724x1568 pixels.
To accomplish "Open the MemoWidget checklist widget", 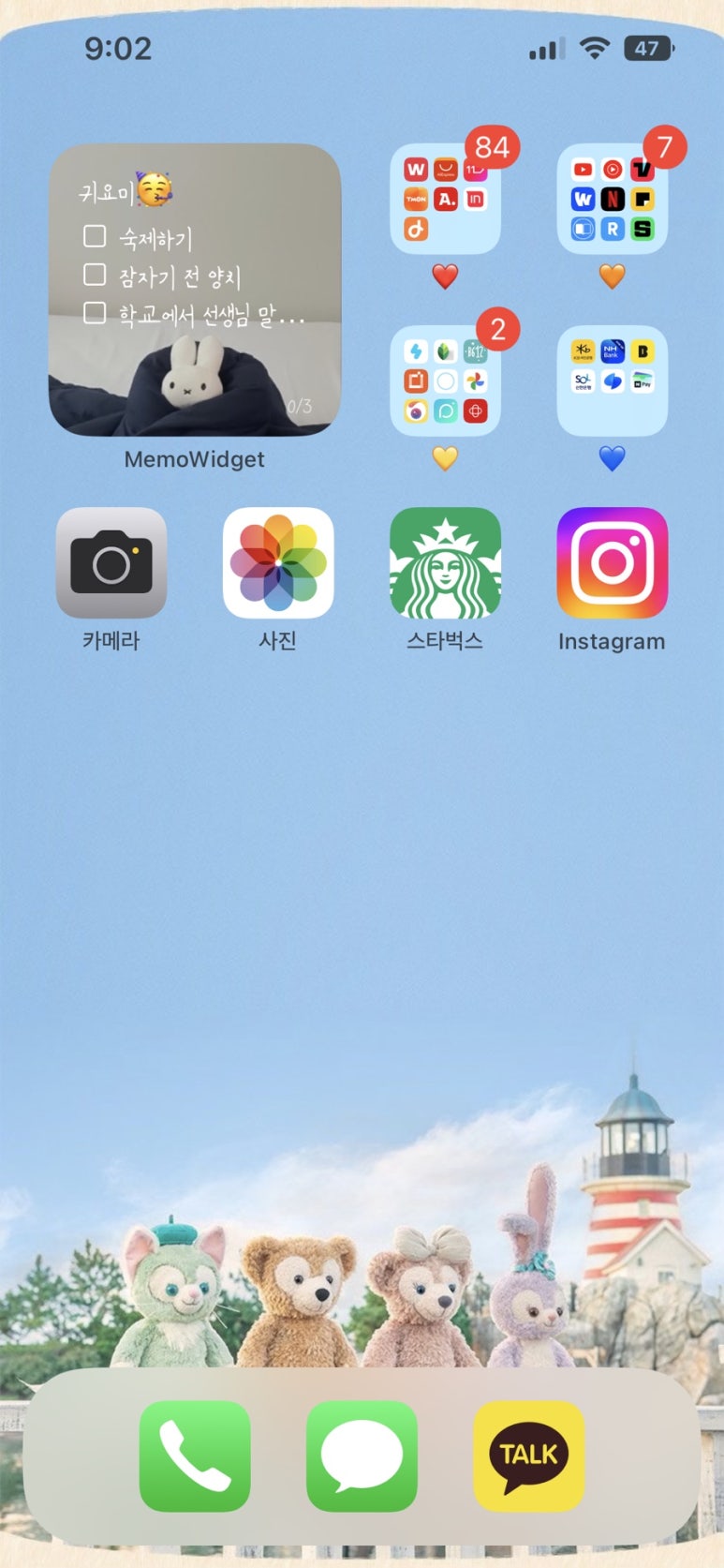I will 195,290.
